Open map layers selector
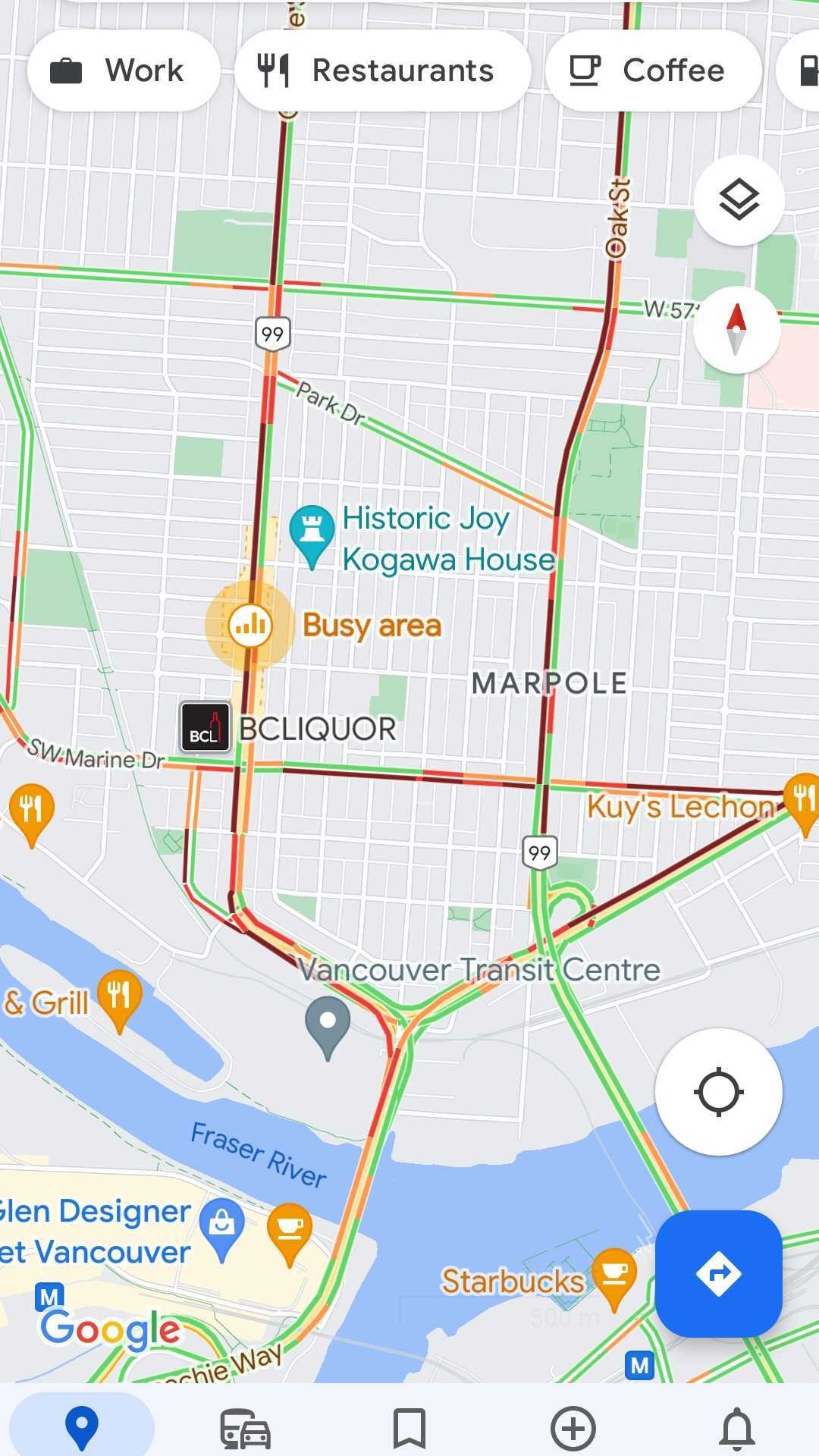This screenshot has height=1456, width=819. (x=738, y=200)
